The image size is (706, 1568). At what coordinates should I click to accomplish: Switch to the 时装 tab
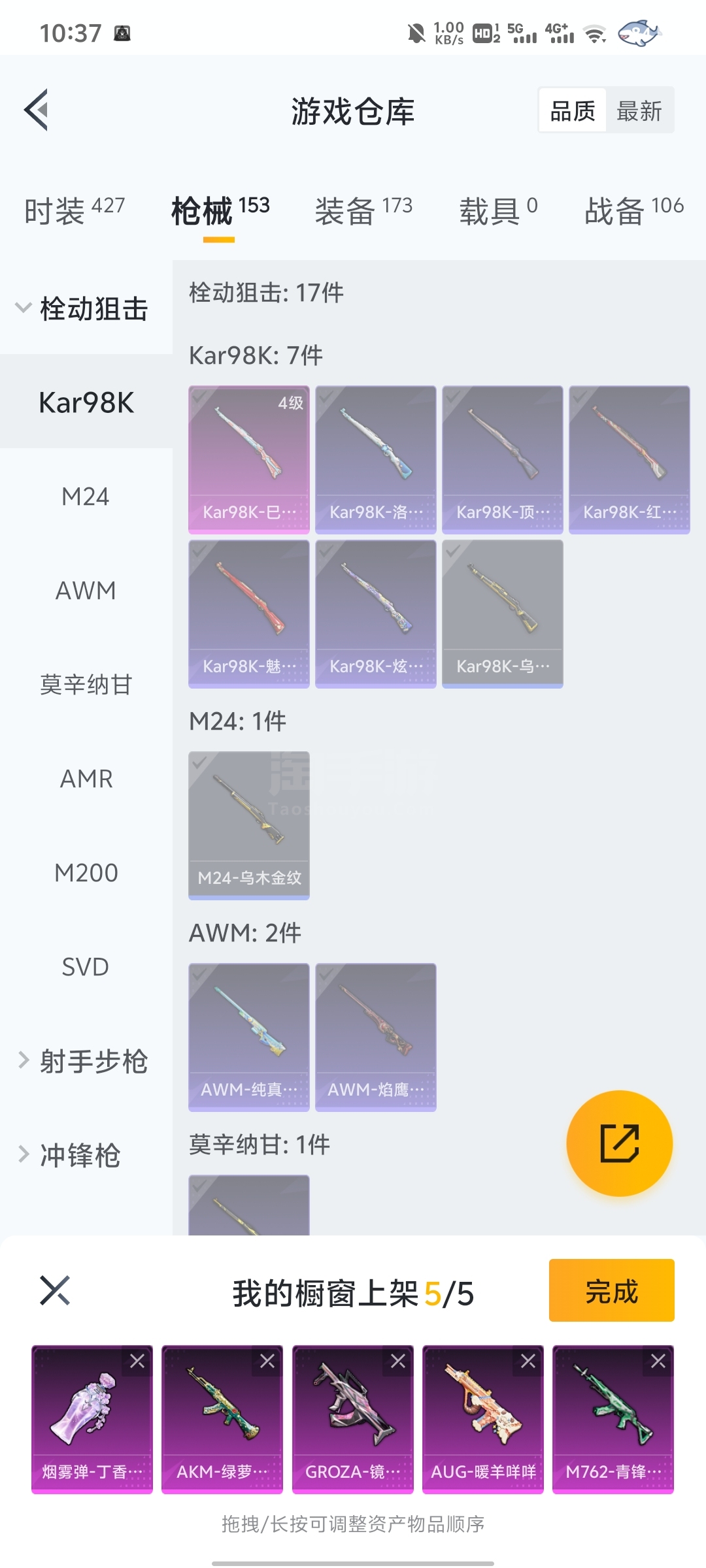74,210
